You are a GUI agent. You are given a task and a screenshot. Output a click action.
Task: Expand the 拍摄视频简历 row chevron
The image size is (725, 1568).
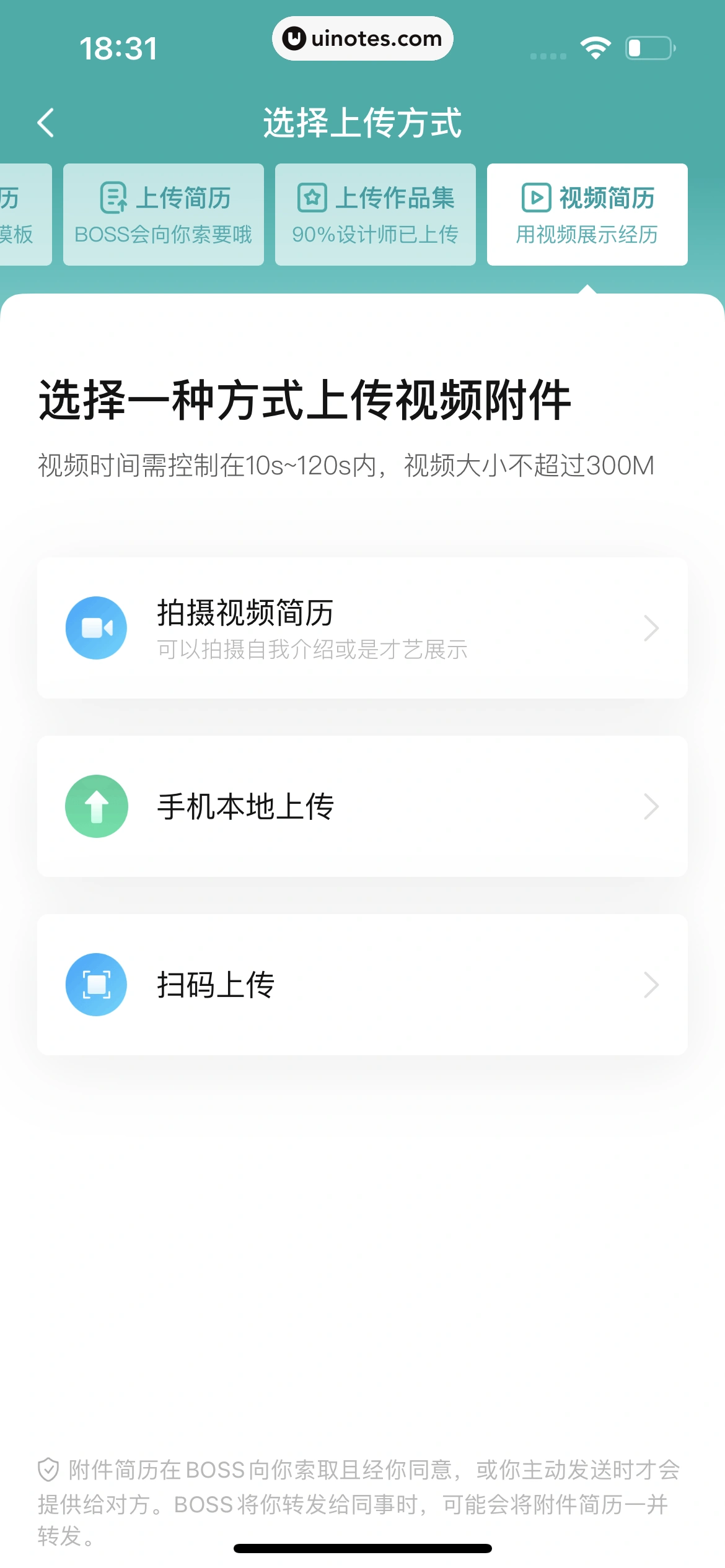(651, 627)
